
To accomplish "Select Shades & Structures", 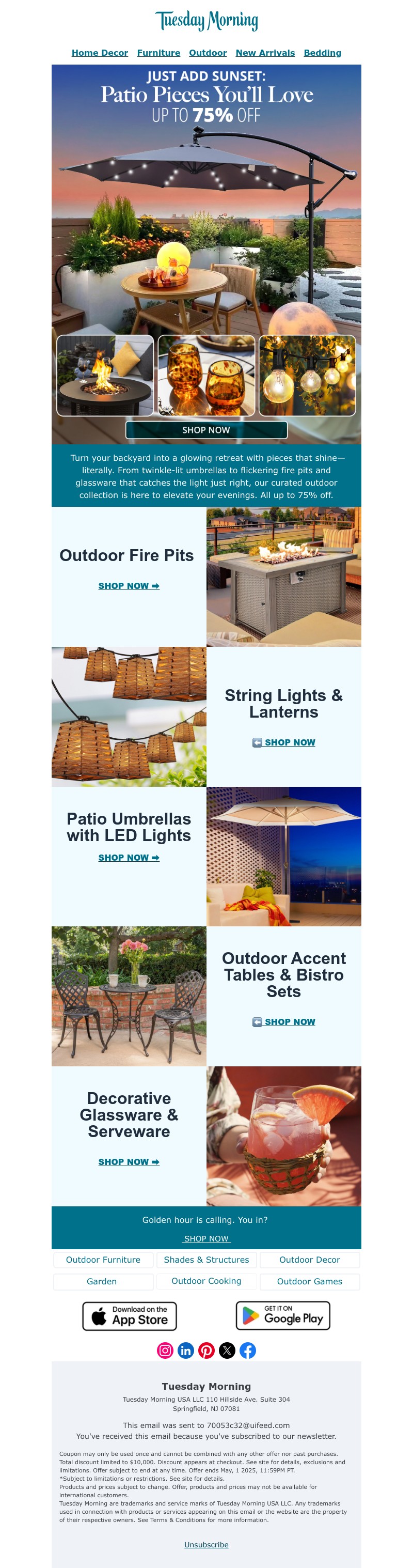I will point(206,1260).
